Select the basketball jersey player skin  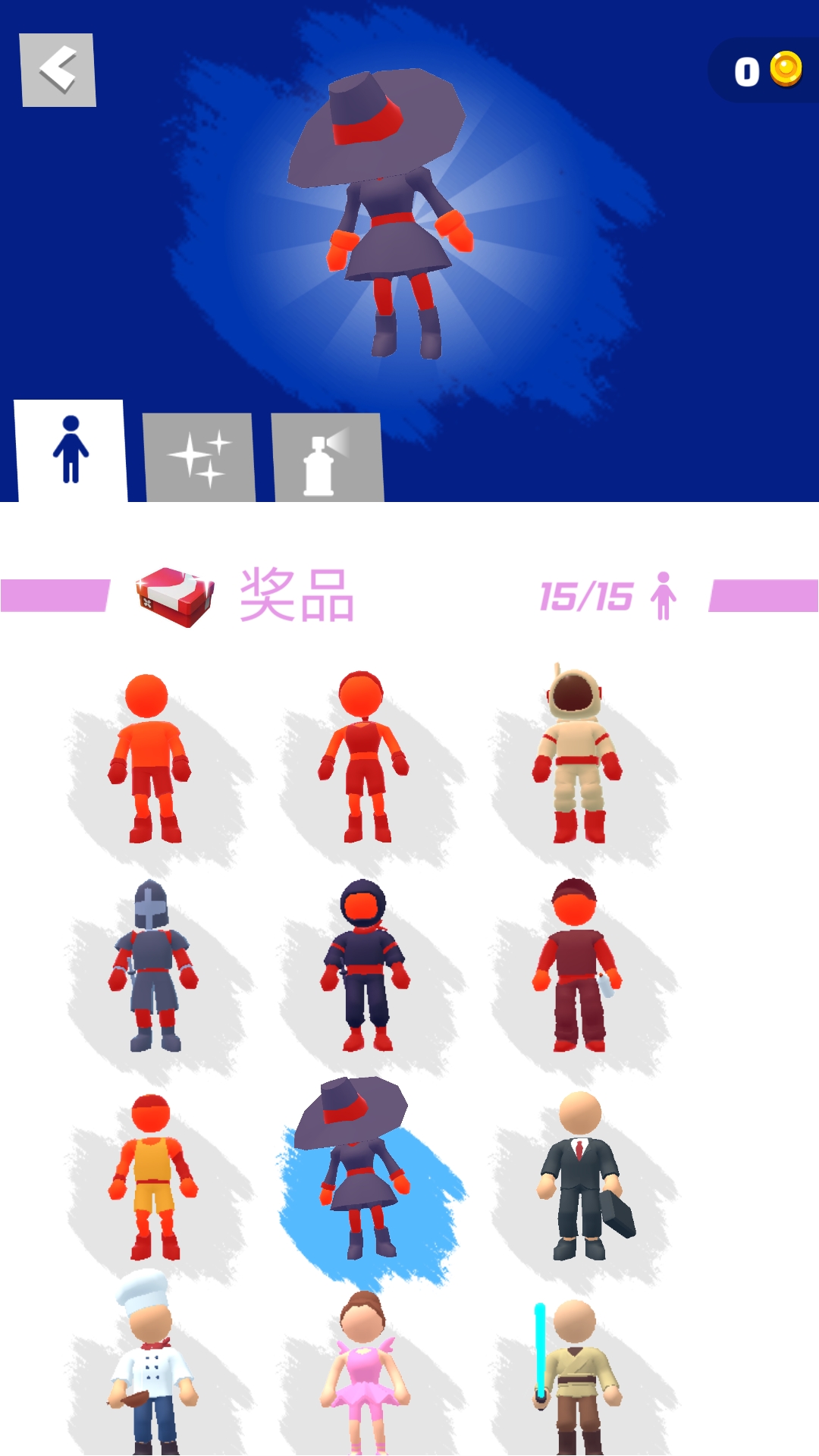coord(152,1175)
